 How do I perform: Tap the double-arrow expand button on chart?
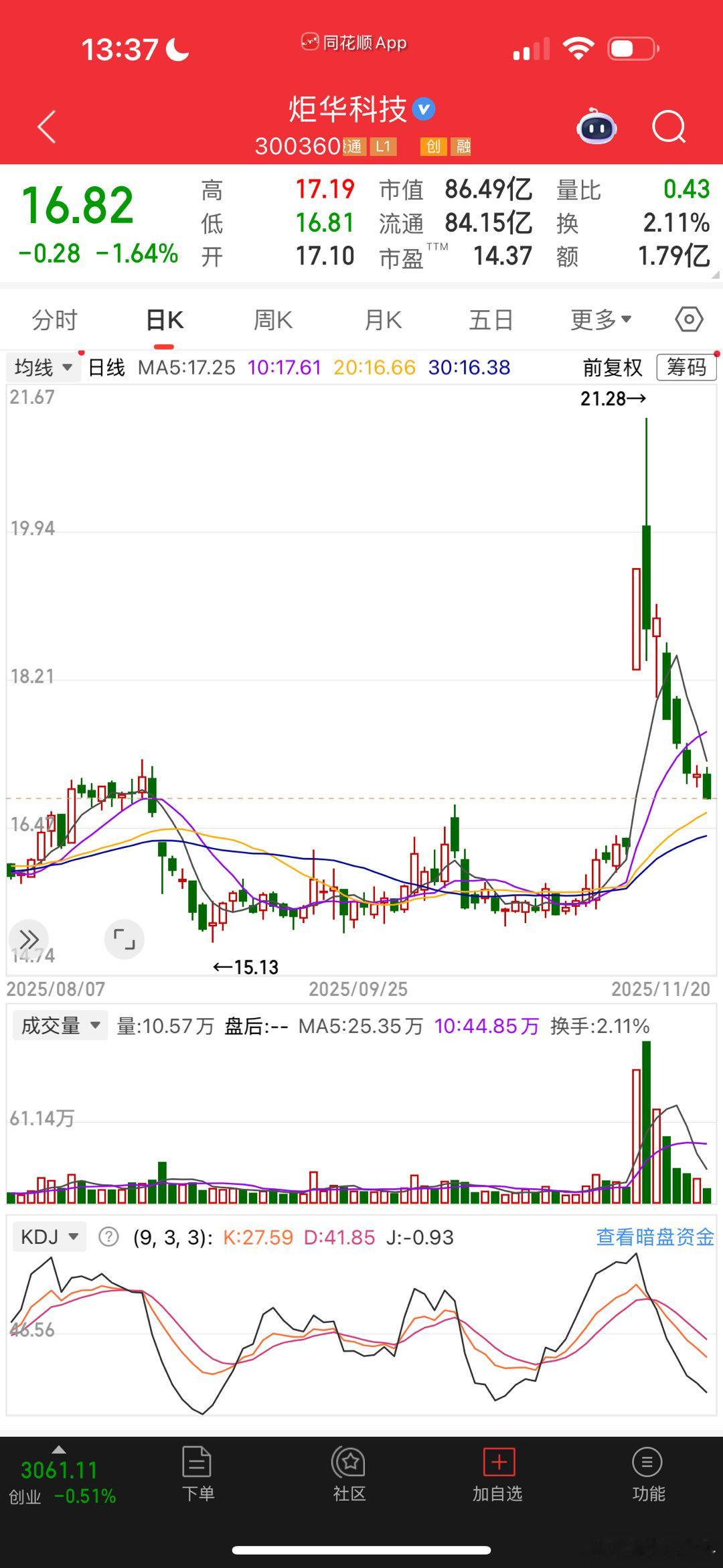pos(29,940)
